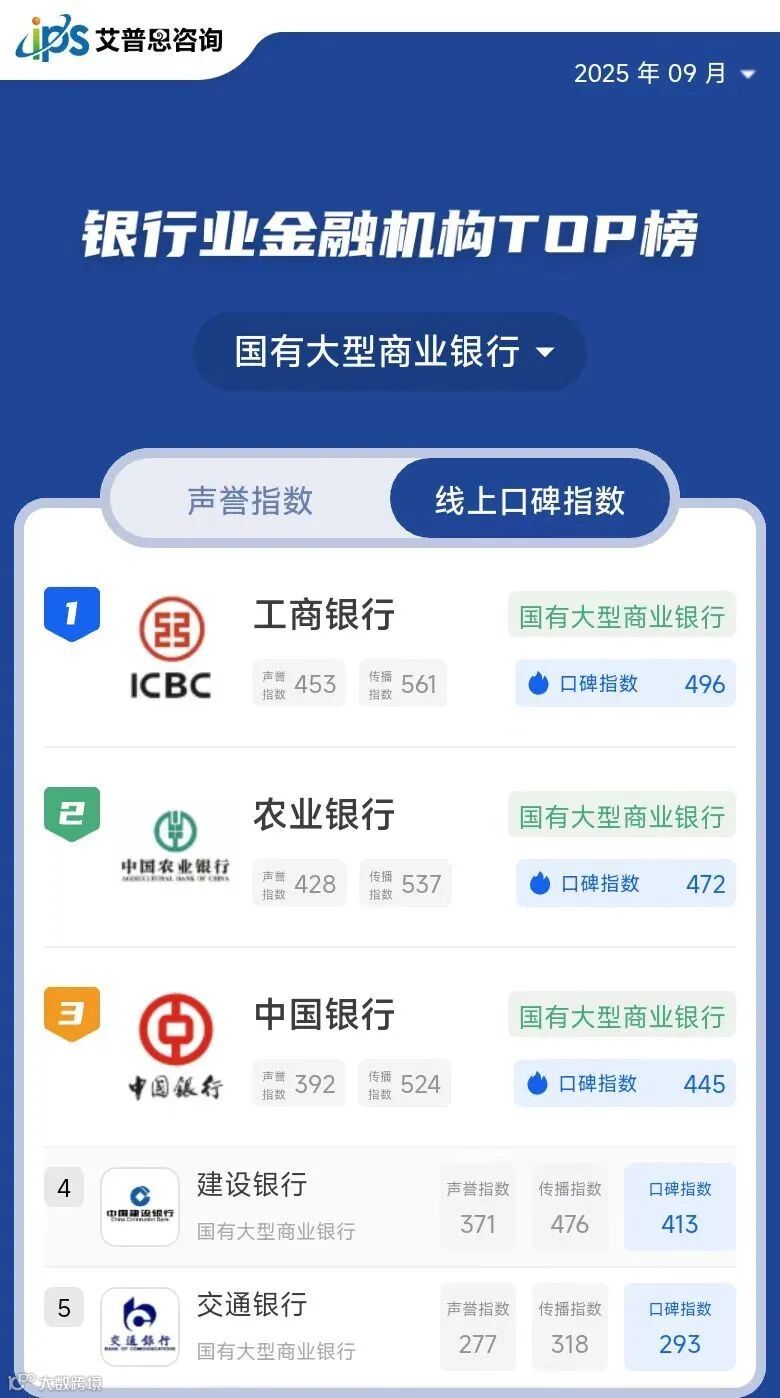This screenshot has width=780, height=1398.
Task: Click the green 国有大型商业银行 label beside 中国银行
Action: 621,1015
